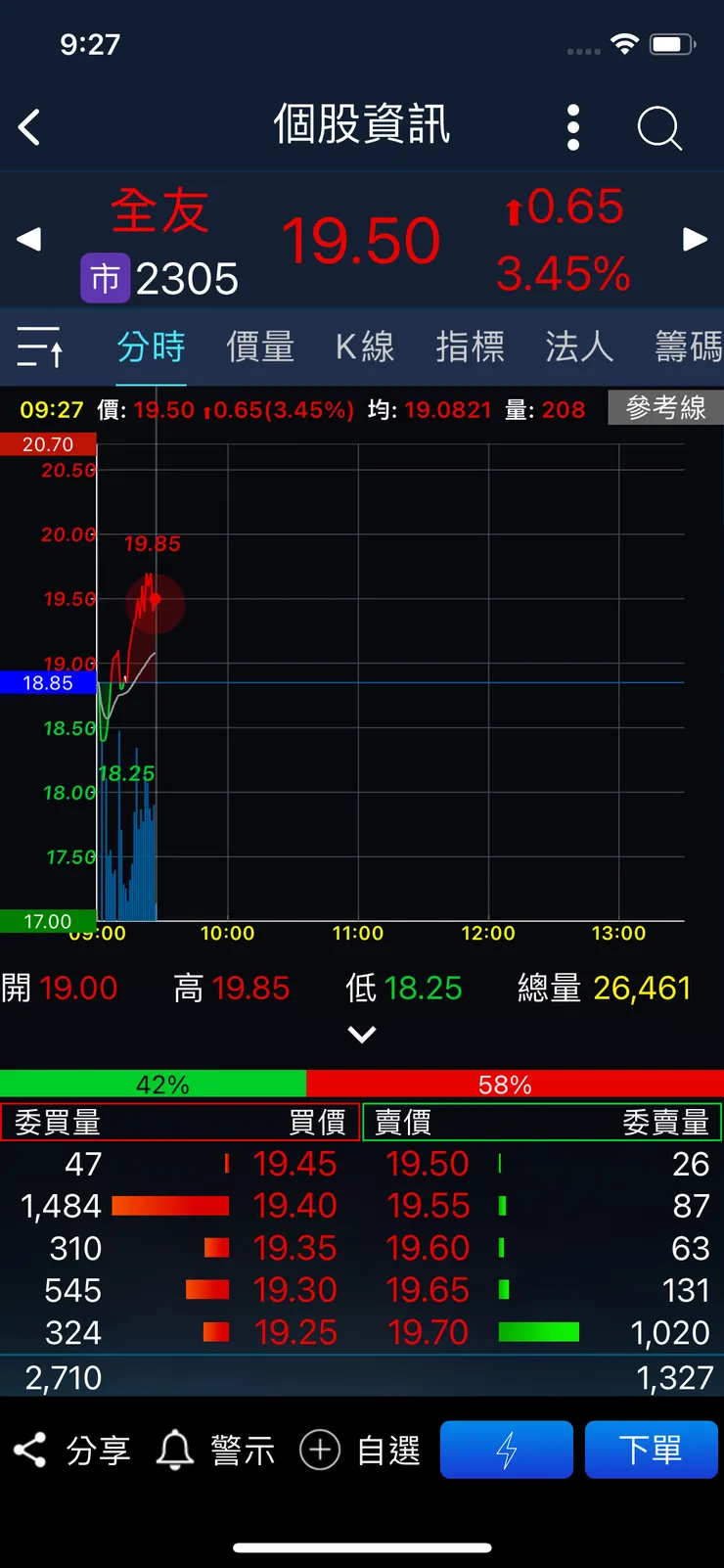Screen dimensions: 724x1568
Task: Tap the 參考線 button
Action: pyautogui.click(x=665, y=408)
